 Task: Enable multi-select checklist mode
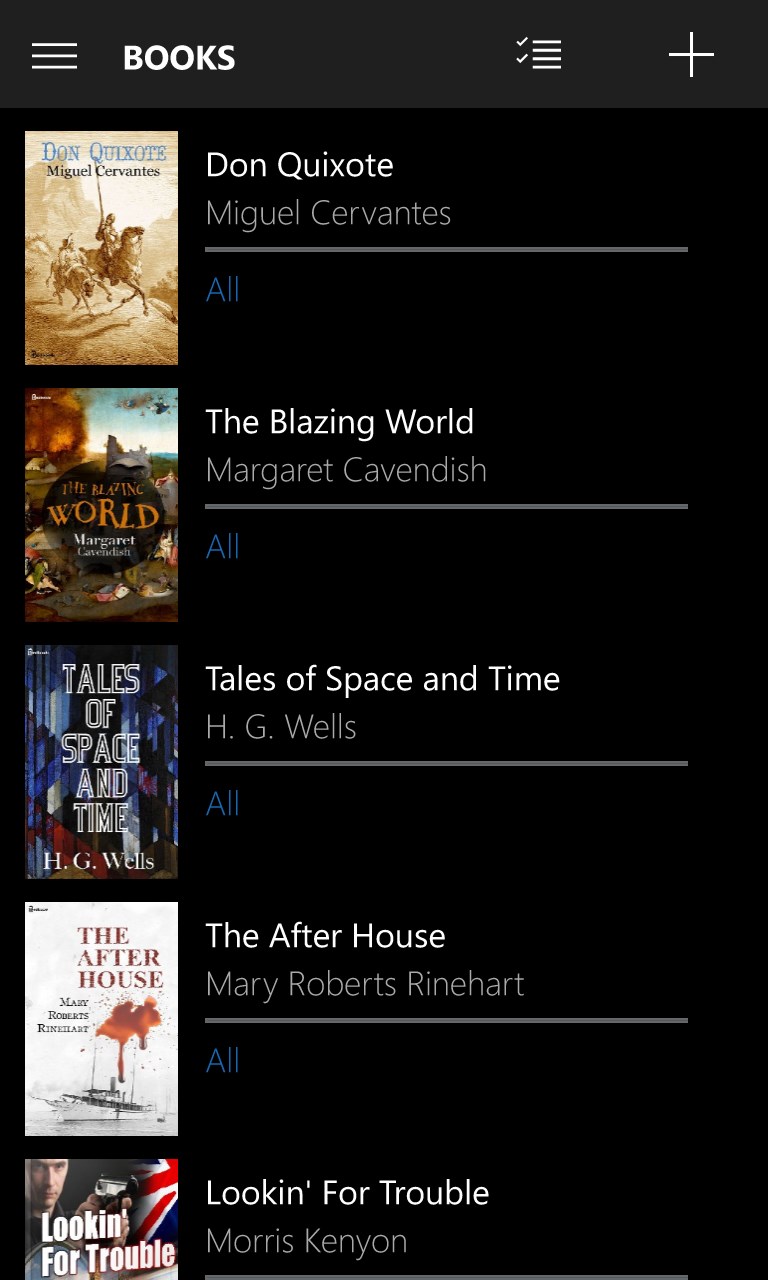[x=538, y=55]
